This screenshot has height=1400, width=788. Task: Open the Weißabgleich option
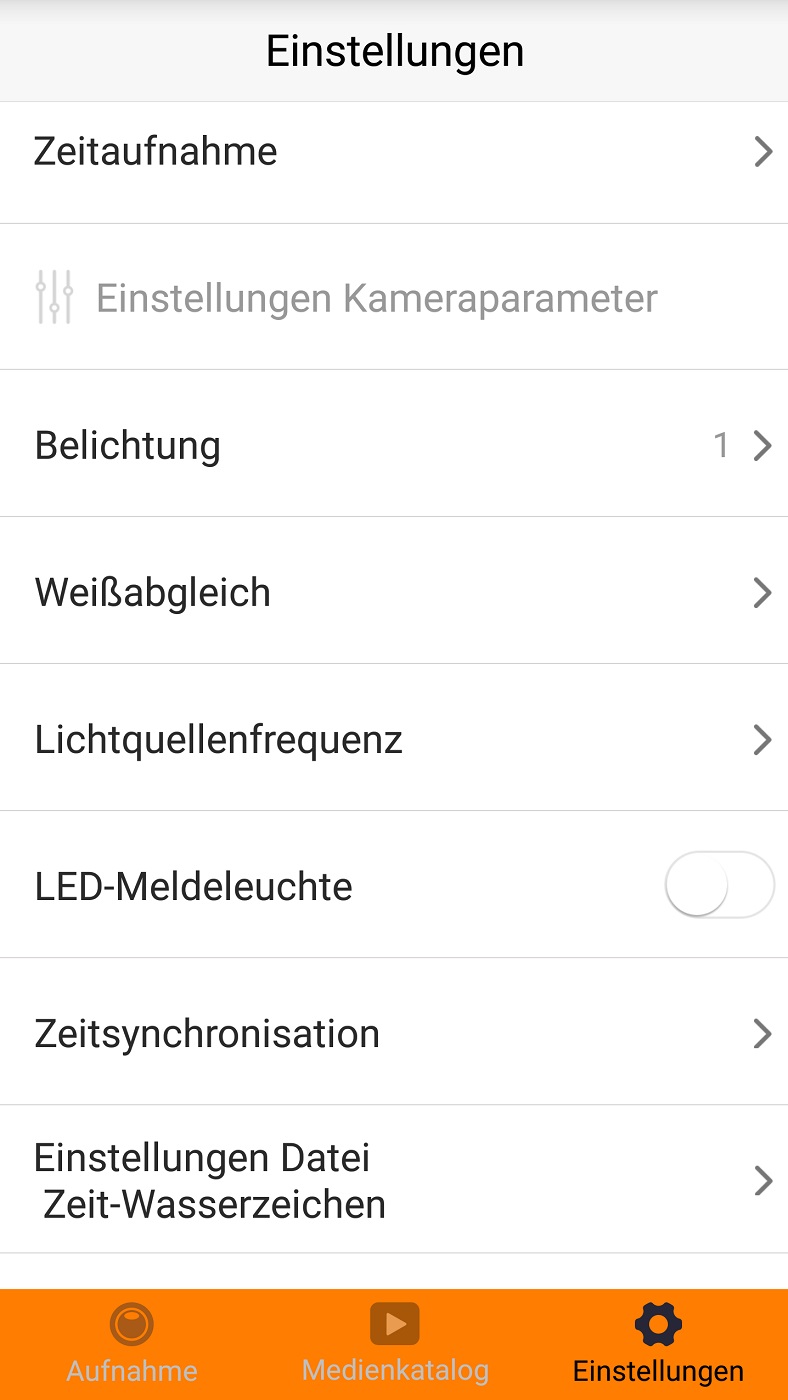click(x=394, y=591)
